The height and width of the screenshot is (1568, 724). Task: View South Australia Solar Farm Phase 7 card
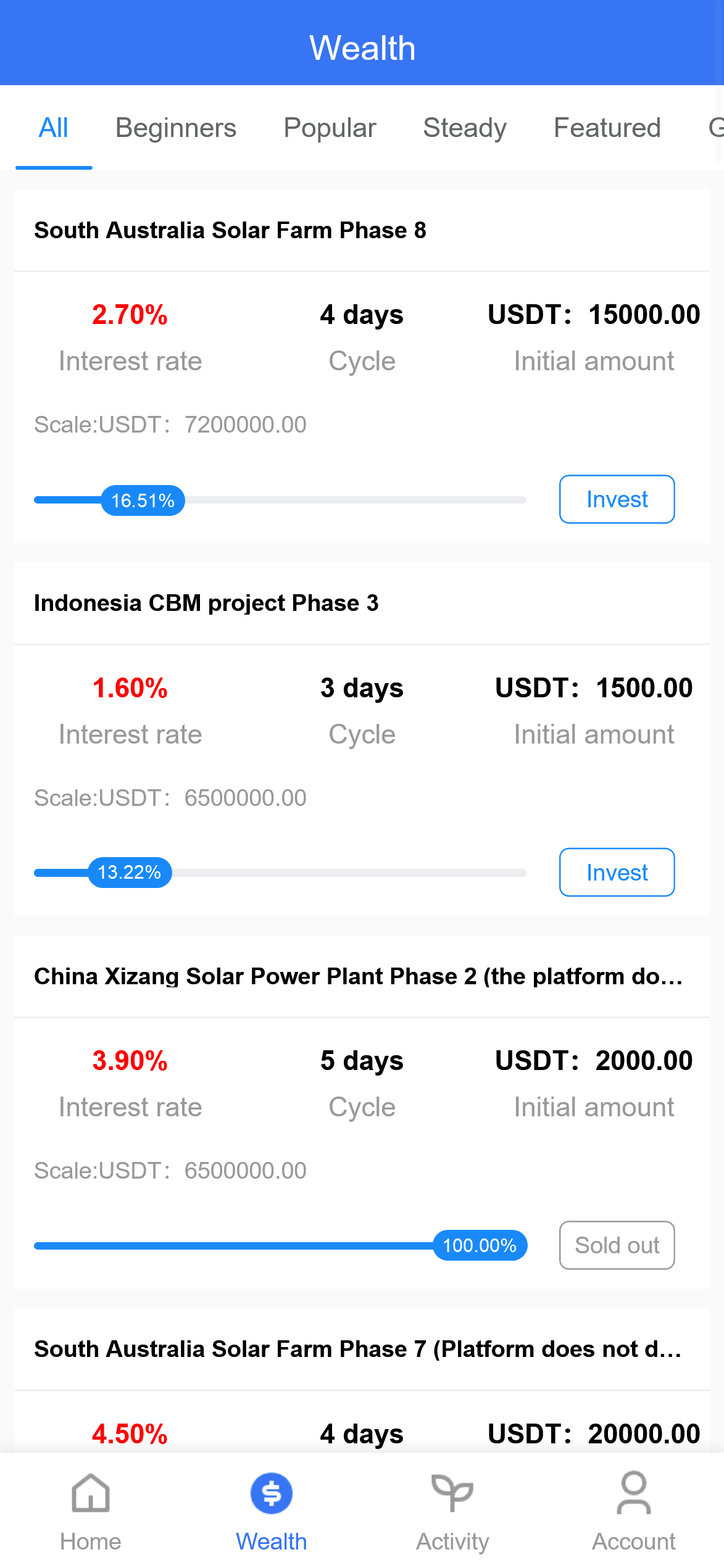coord(358,1349)
